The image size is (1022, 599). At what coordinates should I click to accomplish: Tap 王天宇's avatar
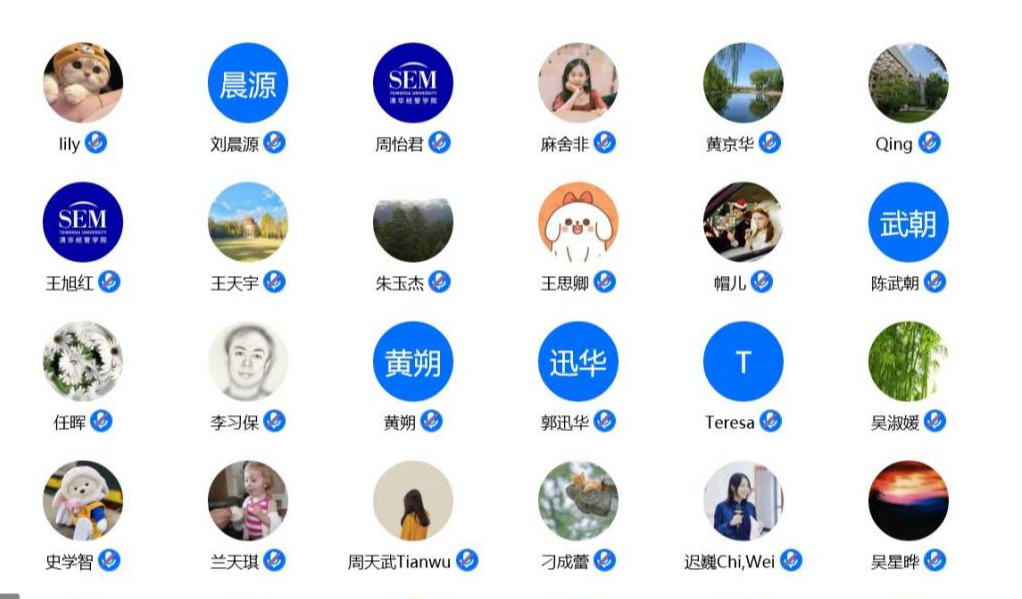click(248, 222)
